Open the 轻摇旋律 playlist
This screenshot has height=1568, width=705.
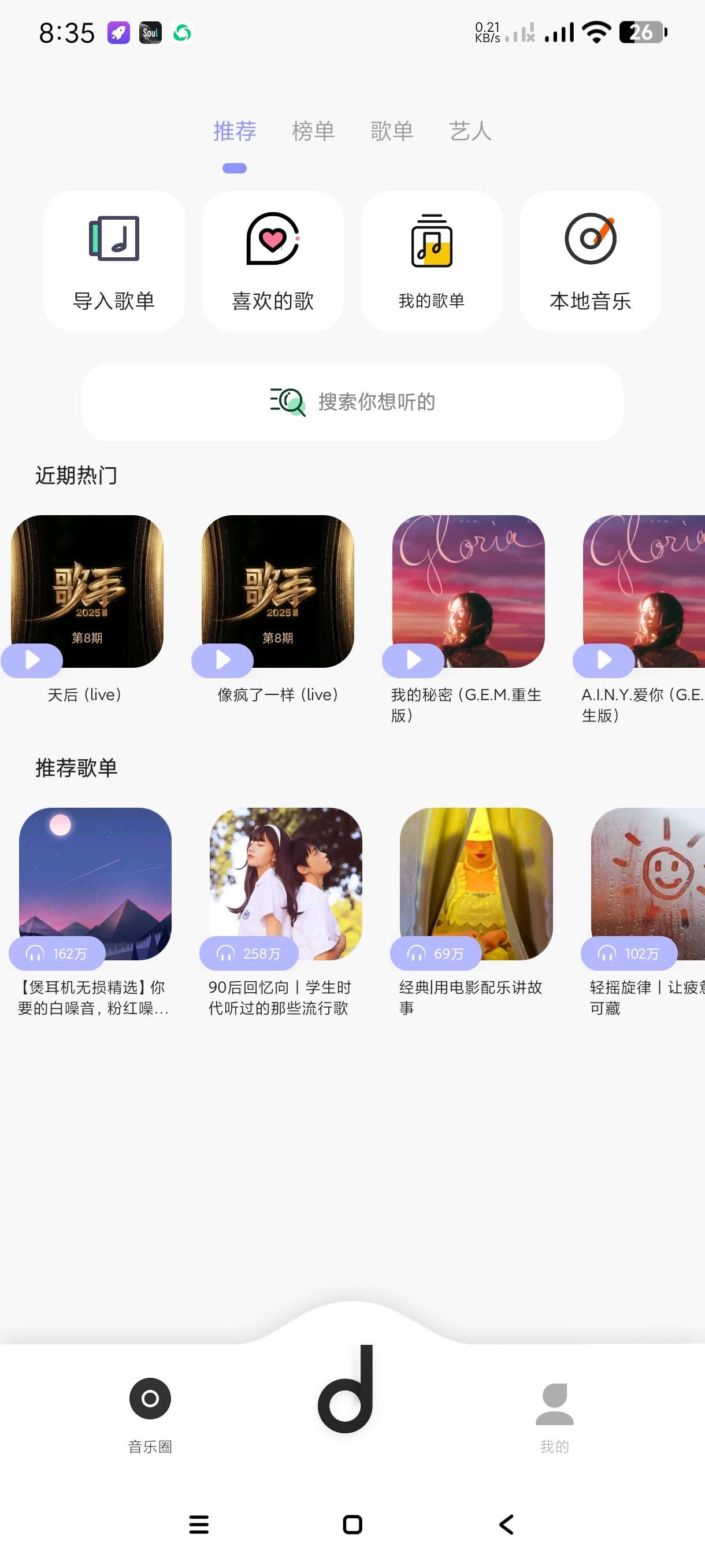(647, 884)
